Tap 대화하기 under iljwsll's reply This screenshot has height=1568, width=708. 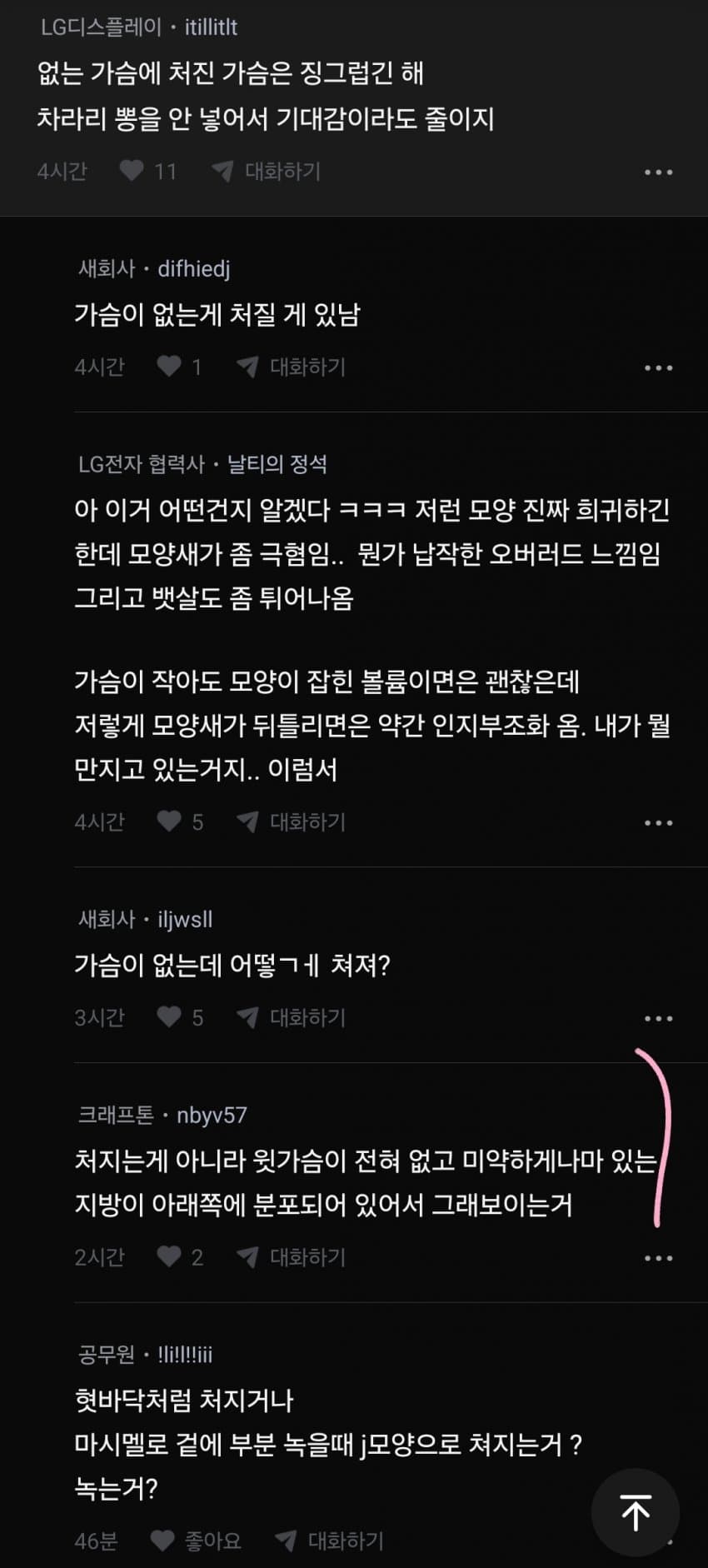[x=292, y=1017]
